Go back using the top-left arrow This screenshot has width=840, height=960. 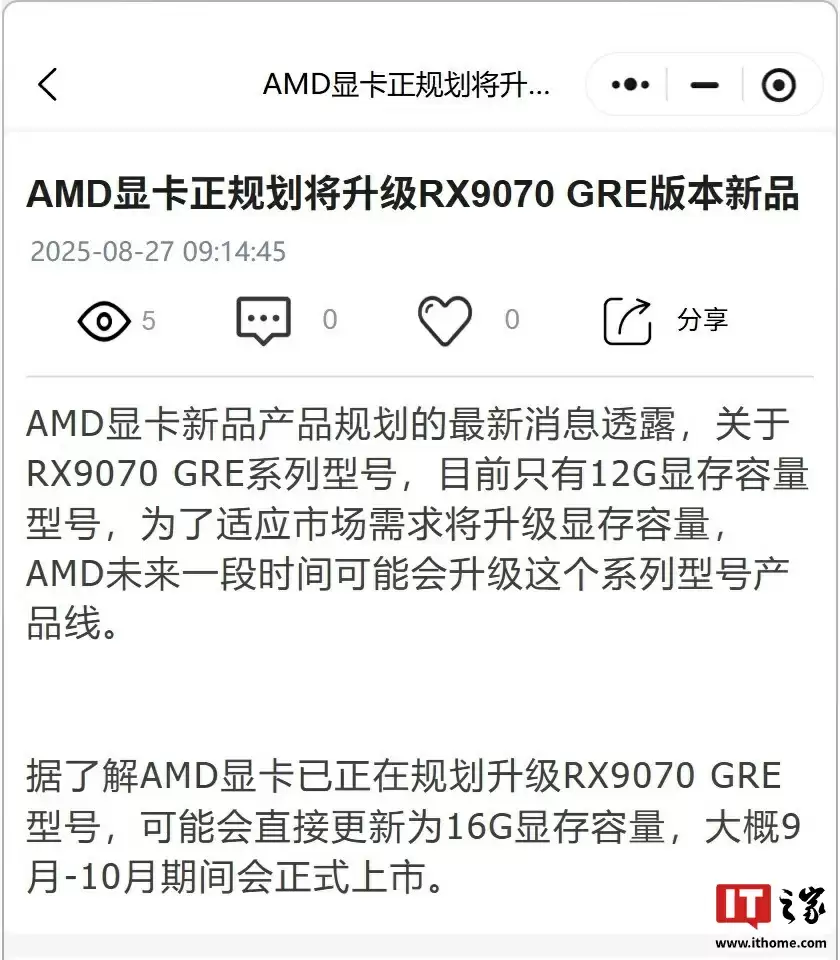[47, 85]
